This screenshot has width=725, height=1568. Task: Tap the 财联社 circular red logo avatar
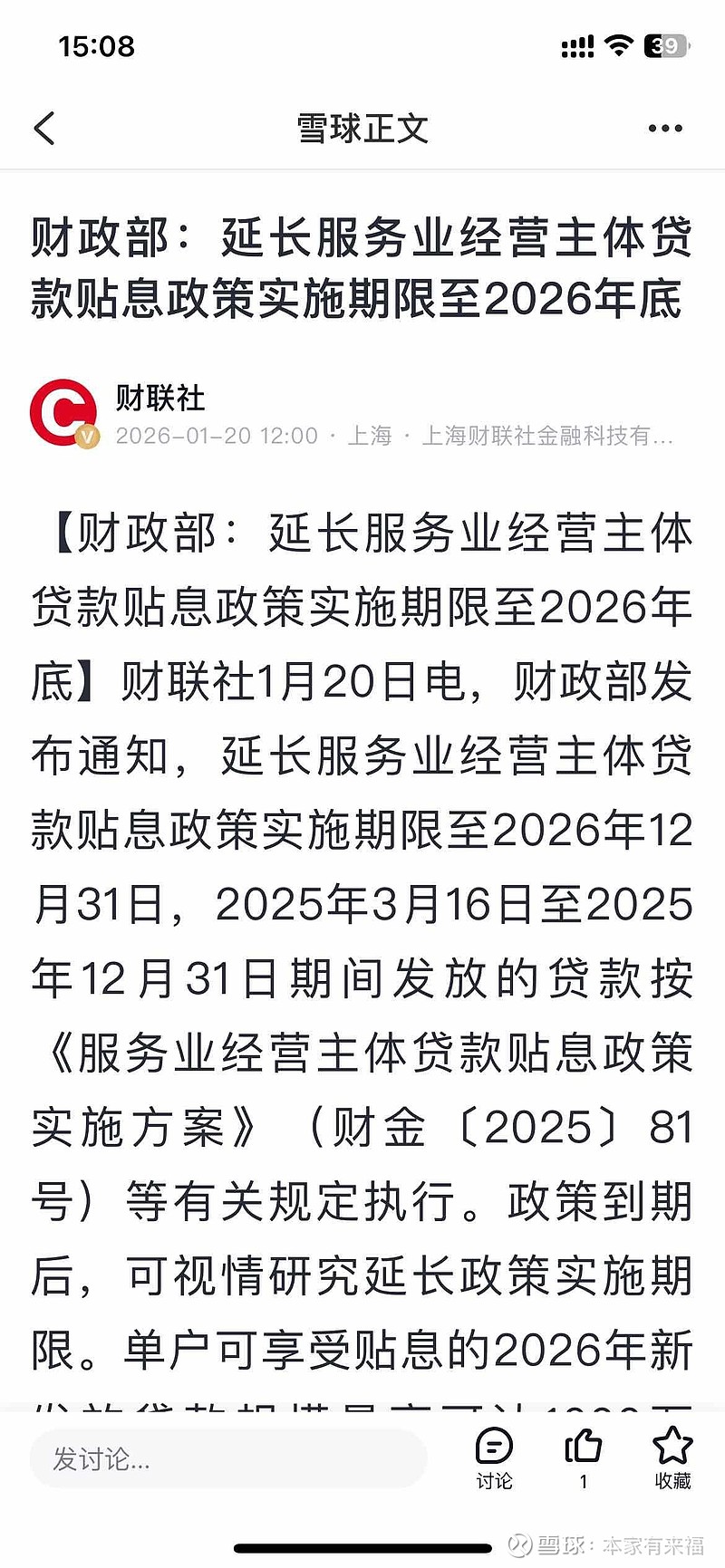[x=65, y=412]
